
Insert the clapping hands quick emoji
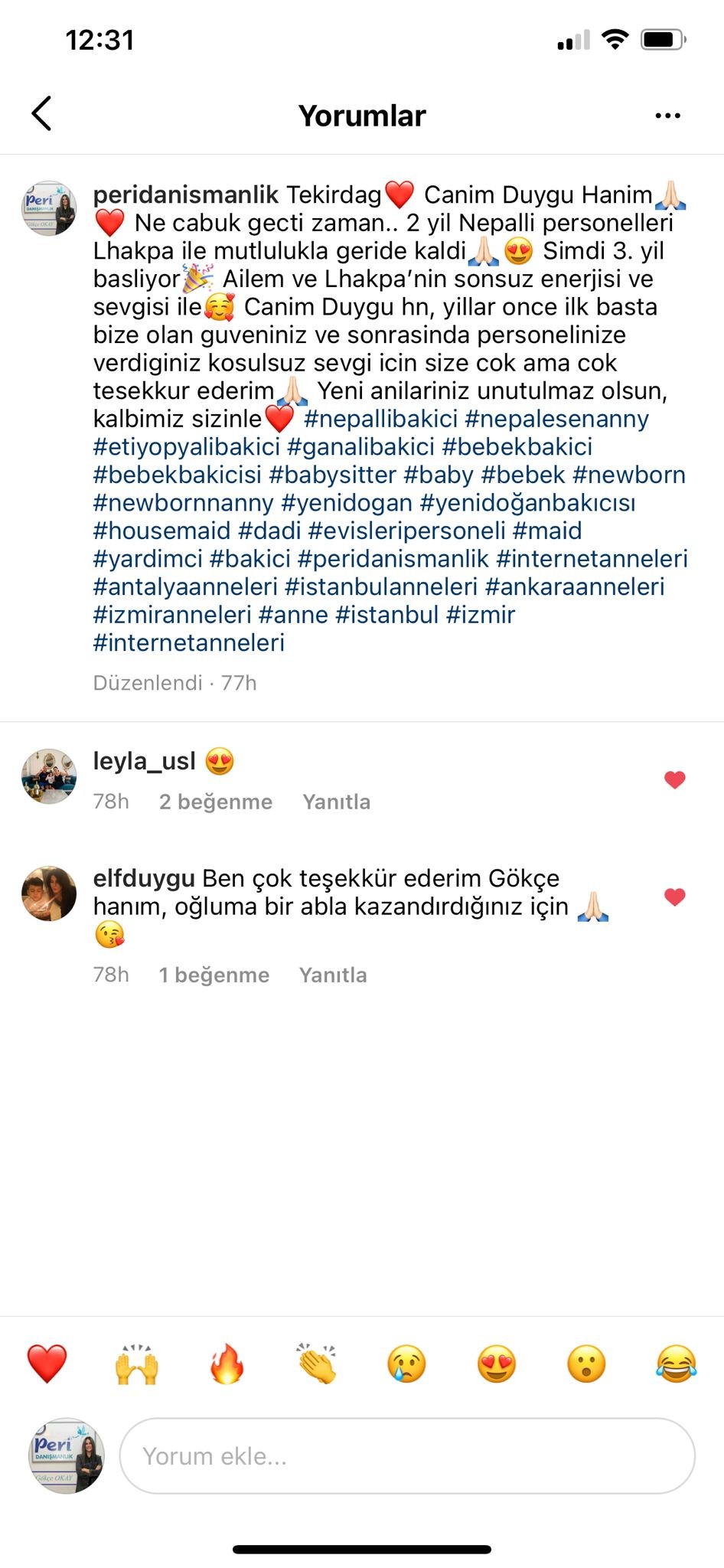[316, 1364]
